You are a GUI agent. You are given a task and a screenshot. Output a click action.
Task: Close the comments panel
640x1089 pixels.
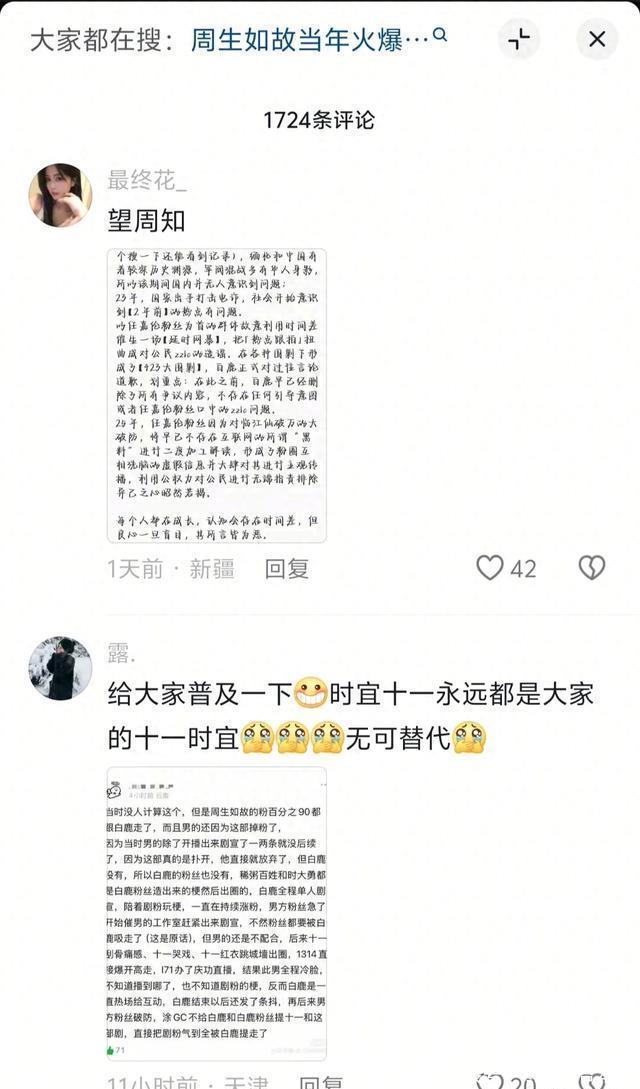pos(597,39)
